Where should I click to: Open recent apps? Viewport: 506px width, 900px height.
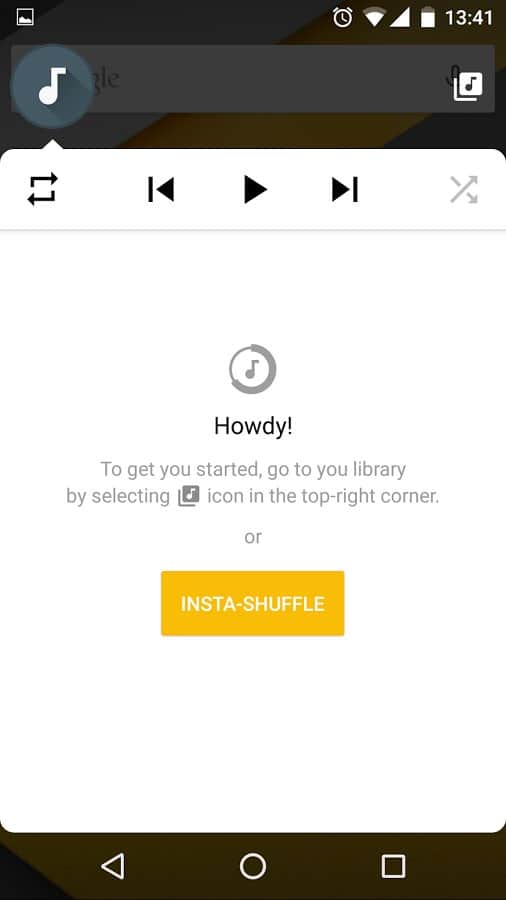click(393, 866)
